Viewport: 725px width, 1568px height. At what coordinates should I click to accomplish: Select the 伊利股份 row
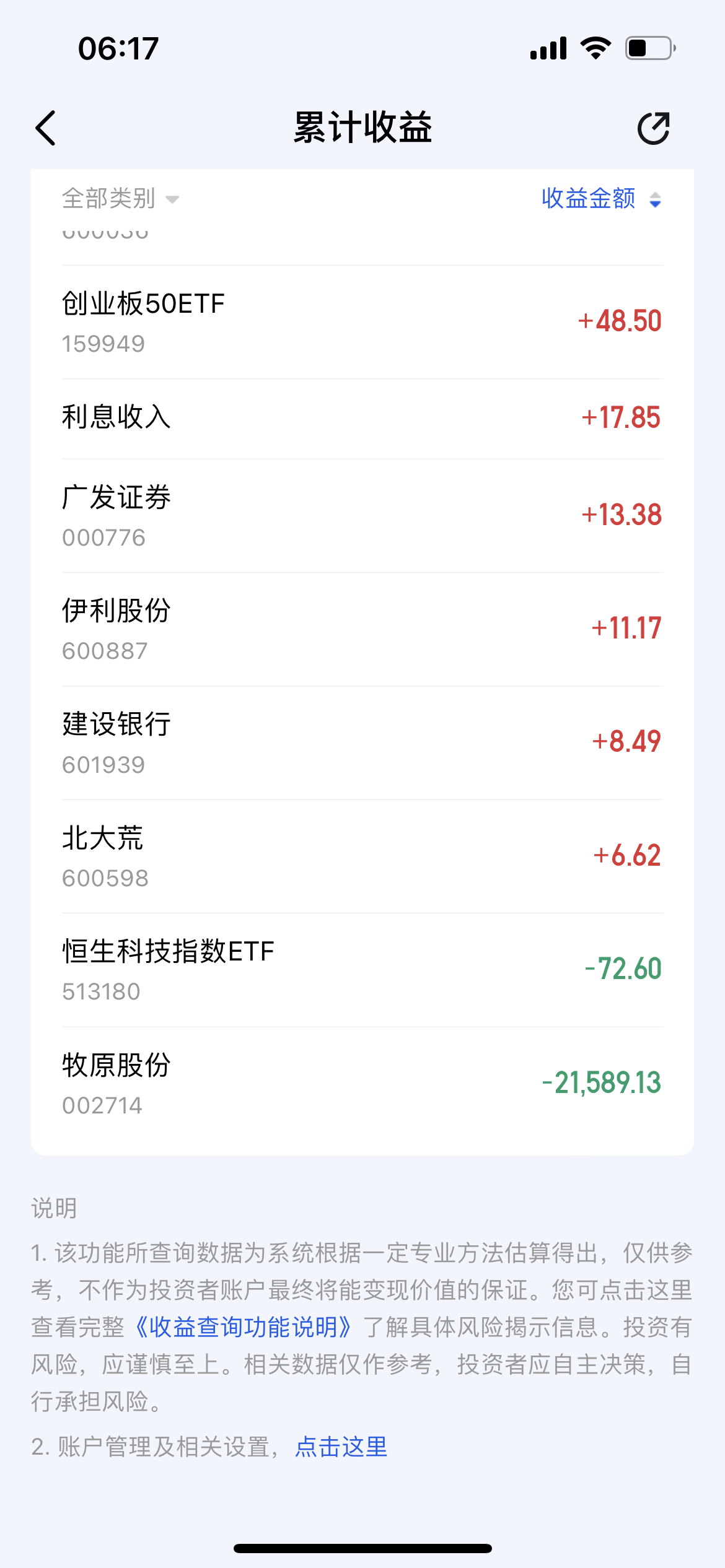pos(362,627)
